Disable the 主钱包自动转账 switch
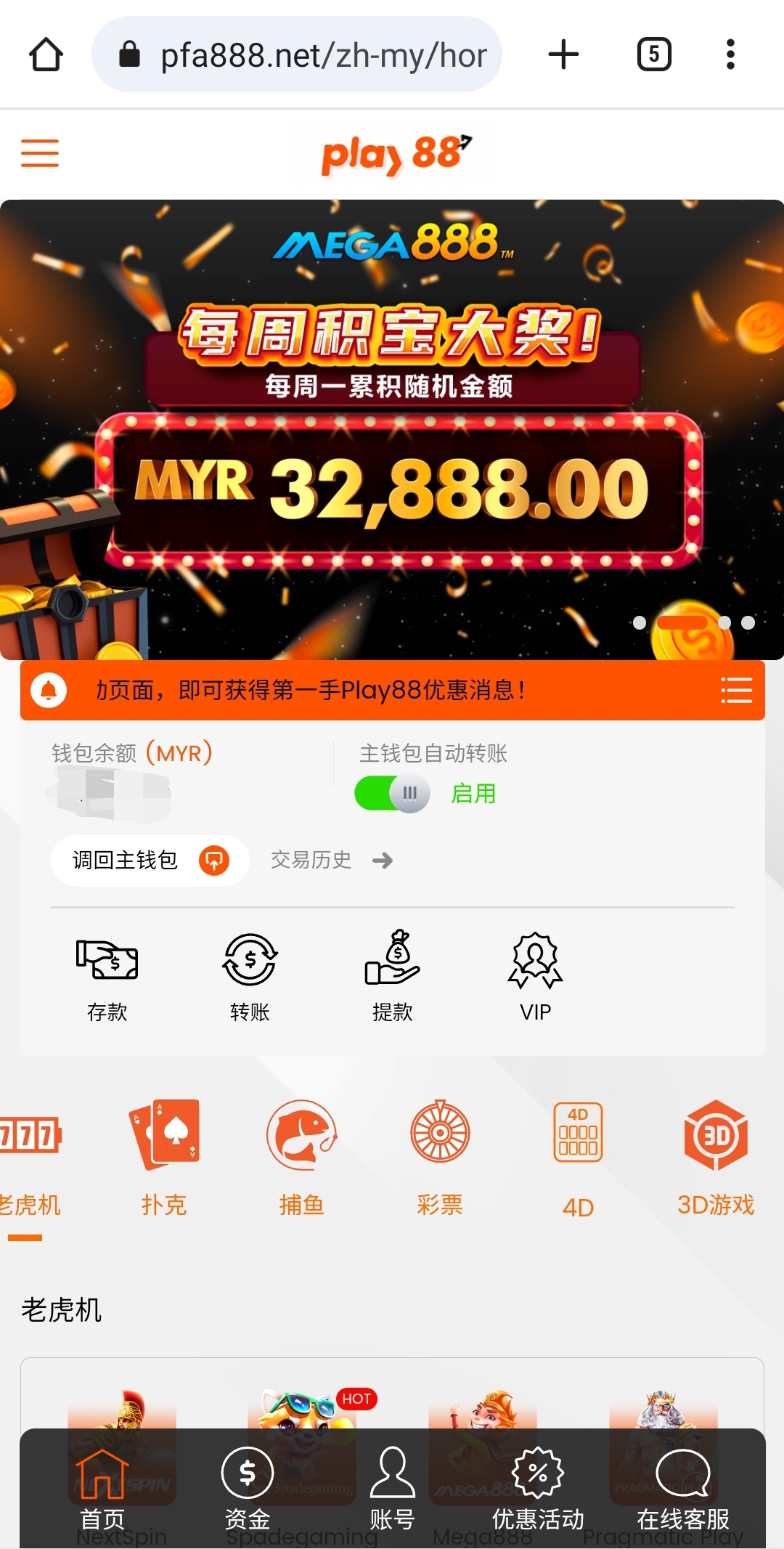This screenshot has height=1549, width=784. click(393, 793)
